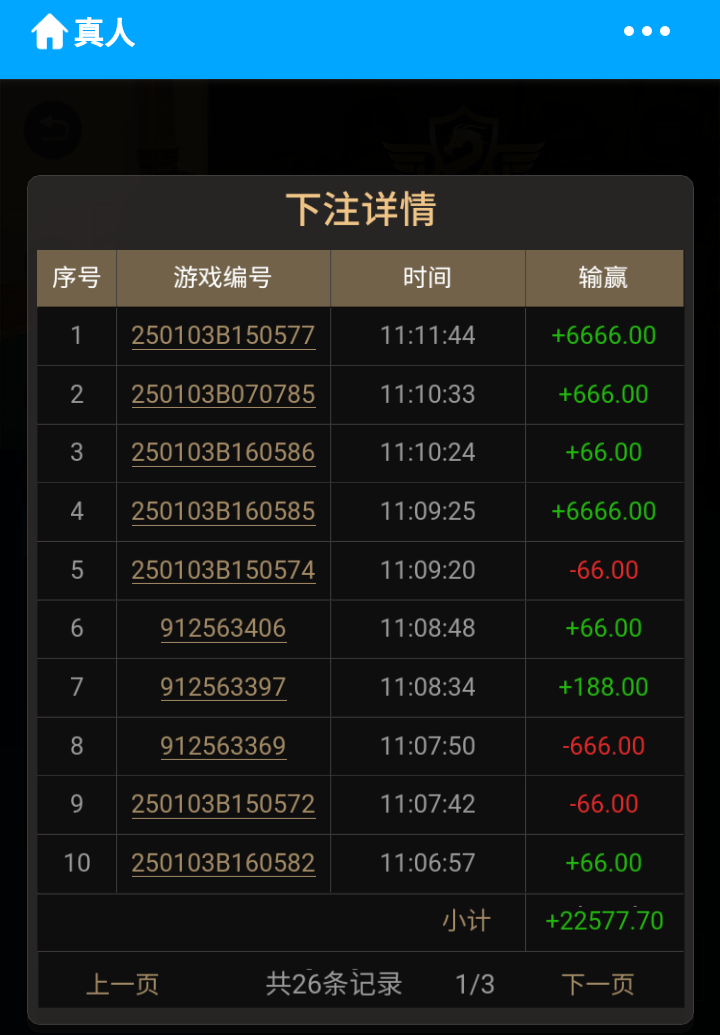This screenshot has height=1035, width=720.
Task: Open game record 912563369
Action: pyautogui.click(x=223, y=746)
